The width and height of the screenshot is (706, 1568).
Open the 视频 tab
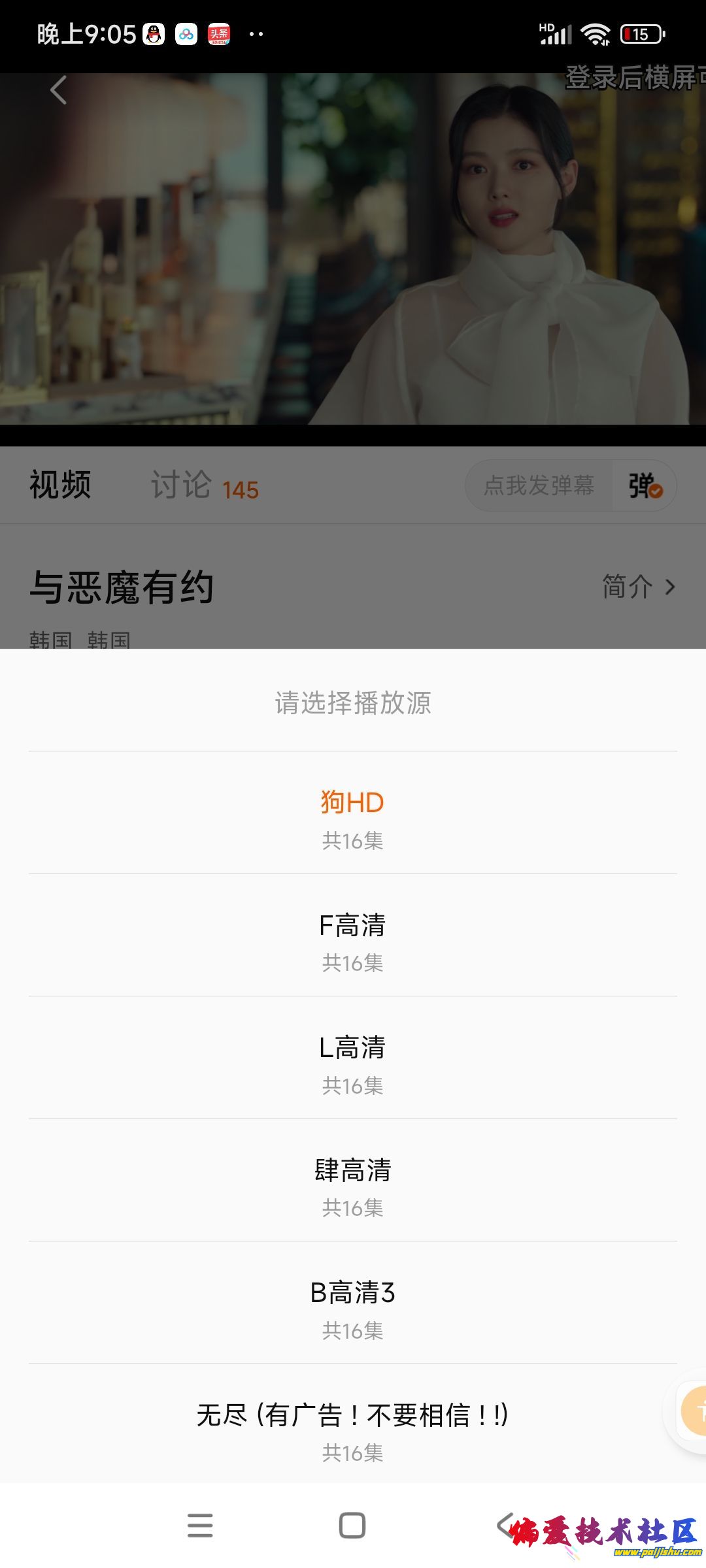(60, 485)
